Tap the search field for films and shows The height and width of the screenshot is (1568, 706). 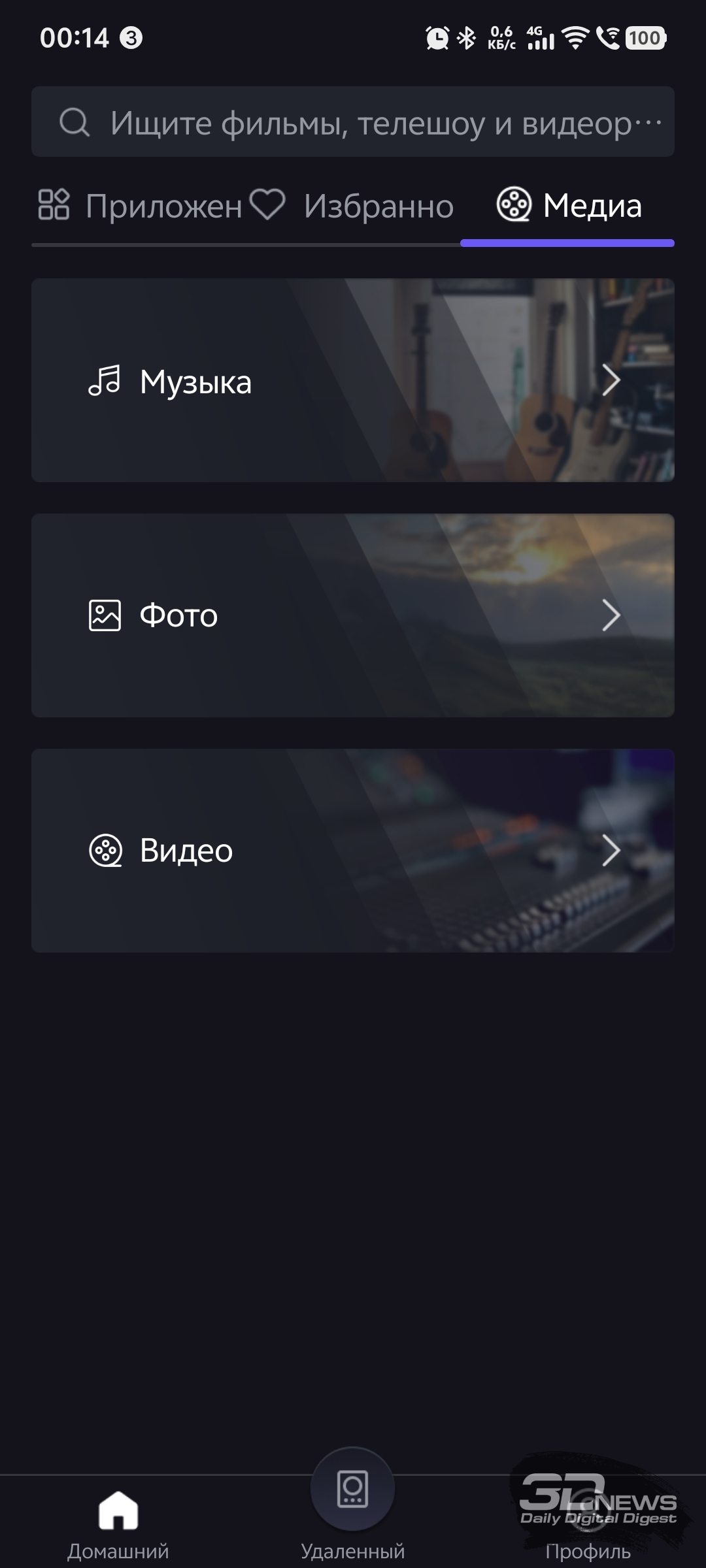(x=353, y=122)
